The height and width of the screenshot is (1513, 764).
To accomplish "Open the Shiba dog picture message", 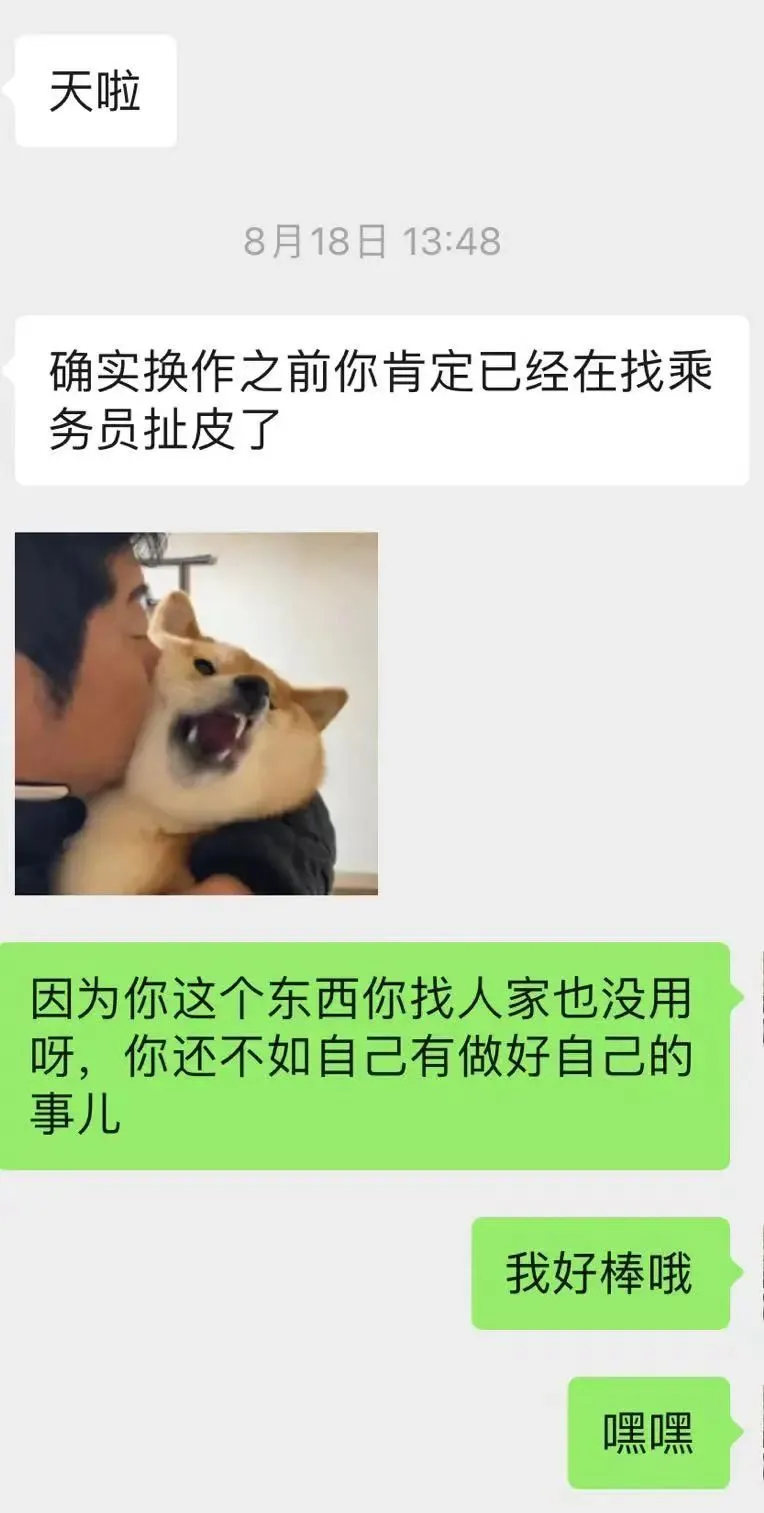I will tap(196, 713).
